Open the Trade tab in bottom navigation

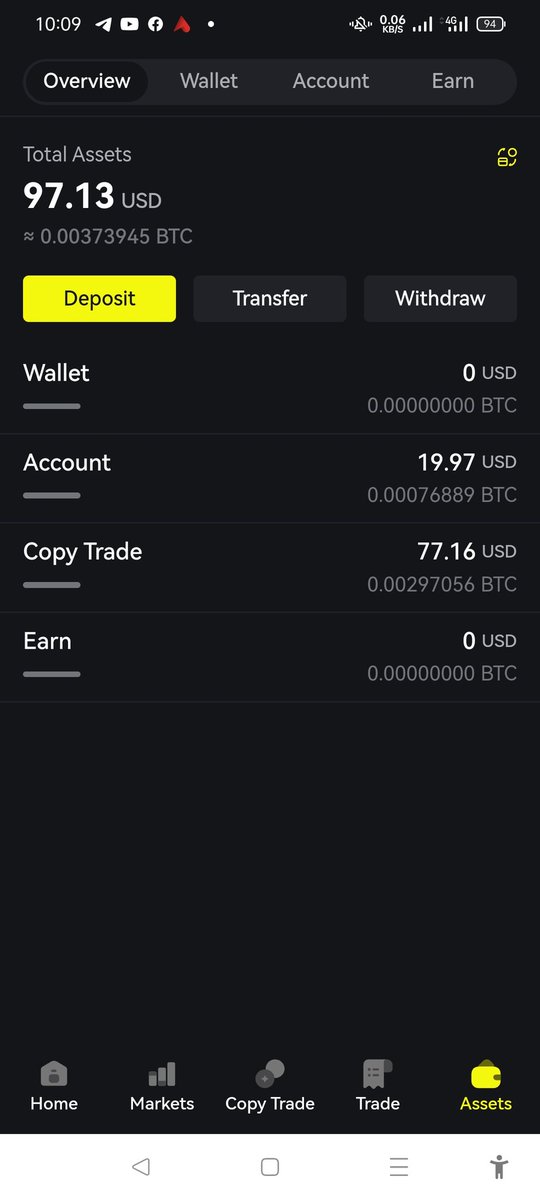(378, 1087)
